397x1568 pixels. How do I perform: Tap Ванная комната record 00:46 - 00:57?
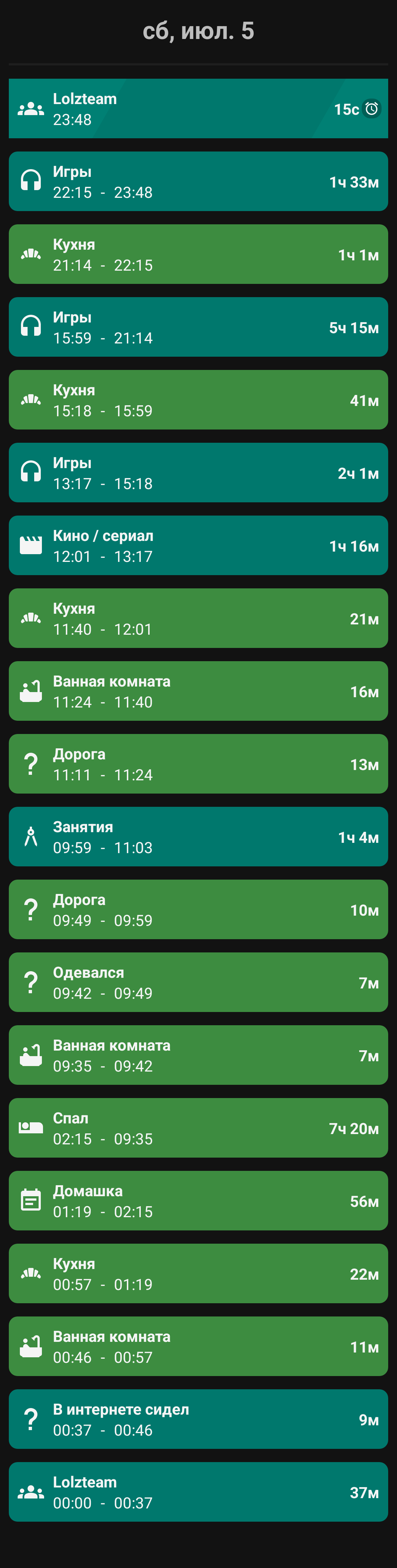click(x=198, y=1346)
